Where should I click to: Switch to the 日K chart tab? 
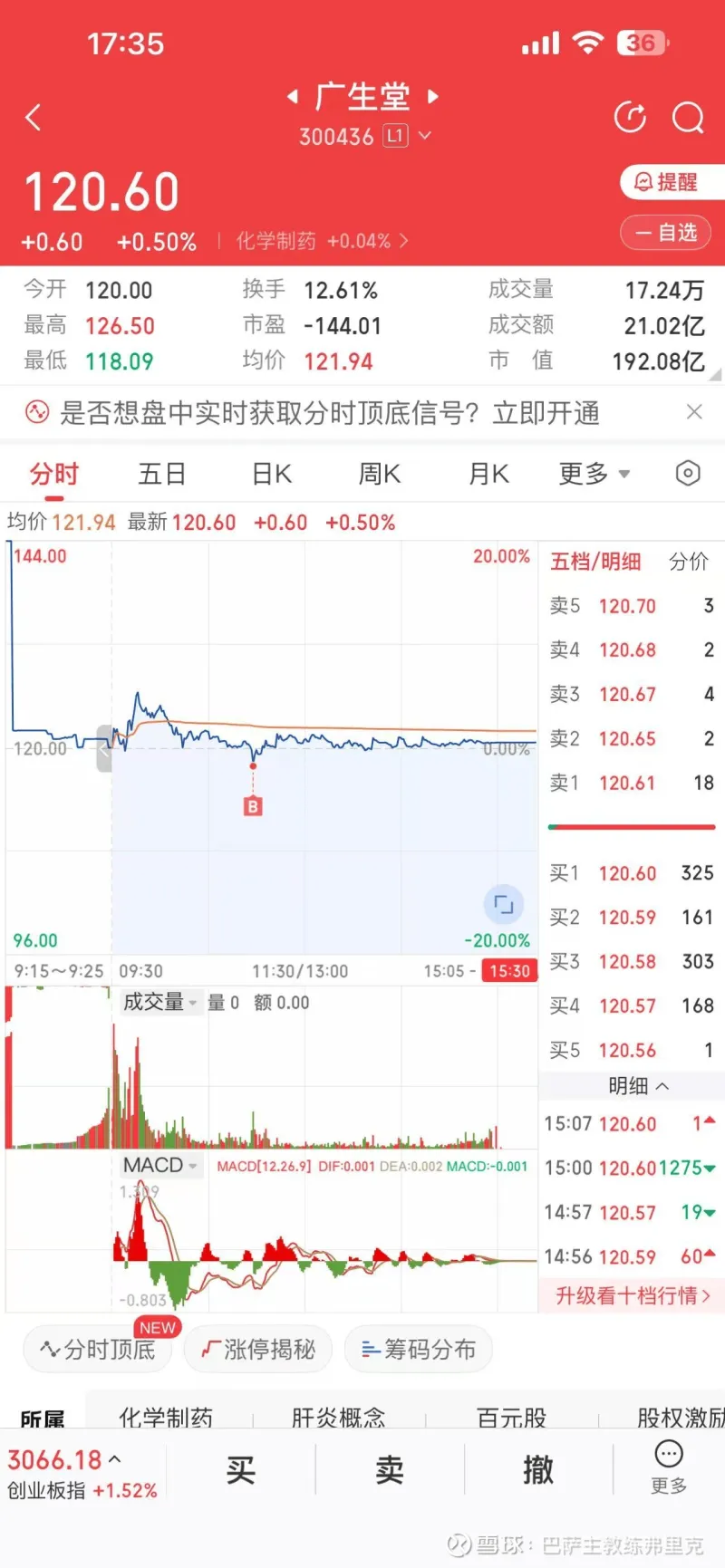click(x=271, y=474)
